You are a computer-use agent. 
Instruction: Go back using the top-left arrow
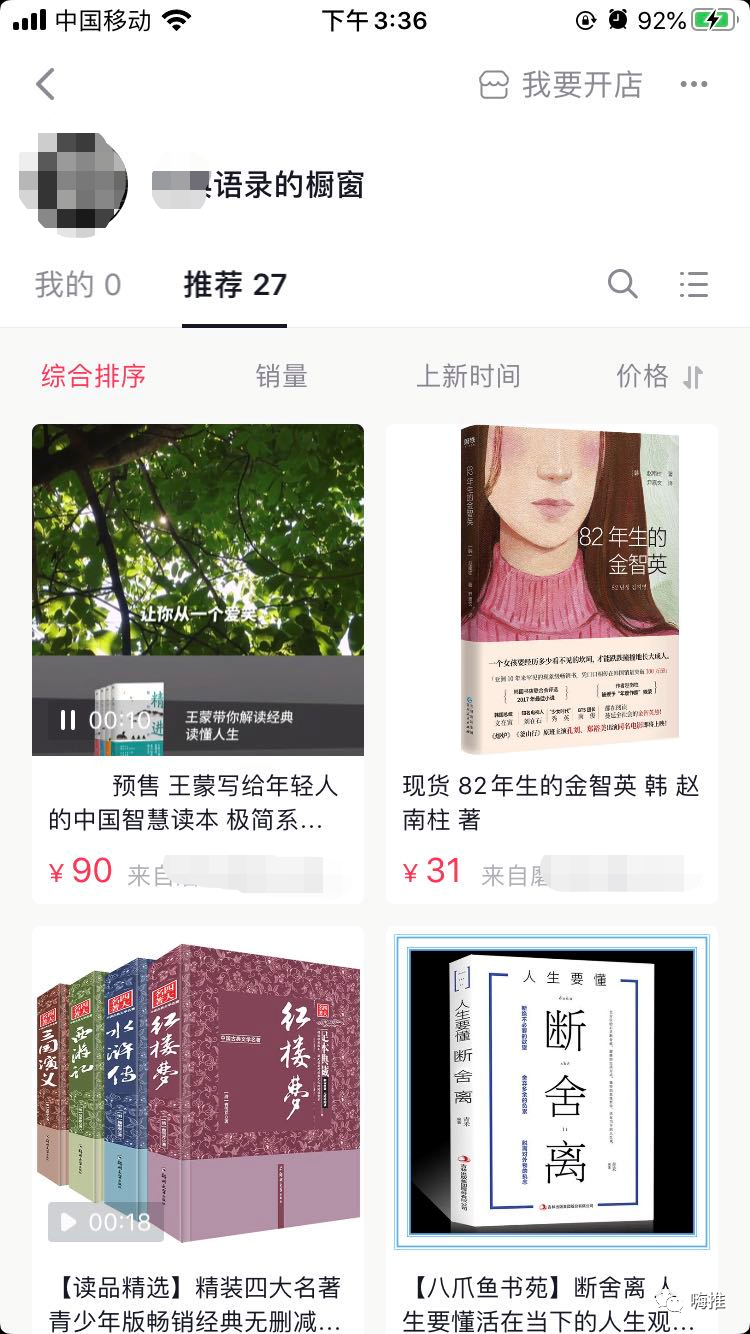45,85
